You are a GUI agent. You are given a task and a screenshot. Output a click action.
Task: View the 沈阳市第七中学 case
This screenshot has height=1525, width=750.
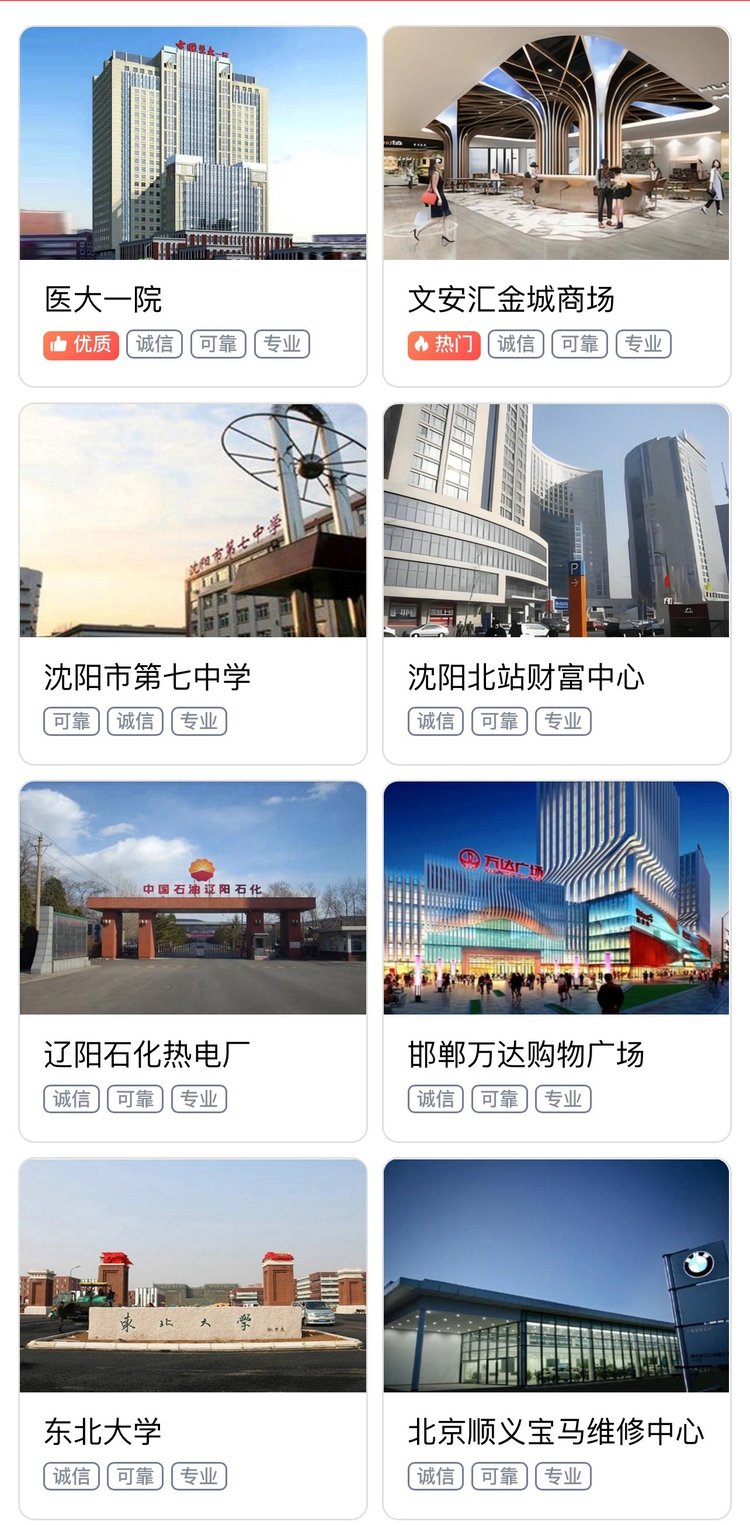tap(193, 584)
